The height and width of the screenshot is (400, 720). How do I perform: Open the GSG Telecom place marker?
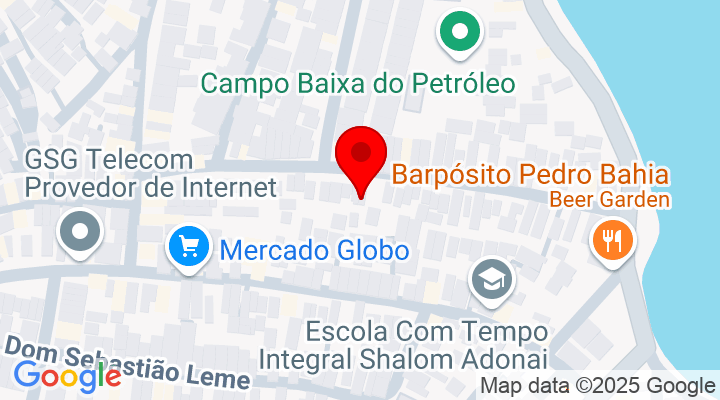(81, 232)
